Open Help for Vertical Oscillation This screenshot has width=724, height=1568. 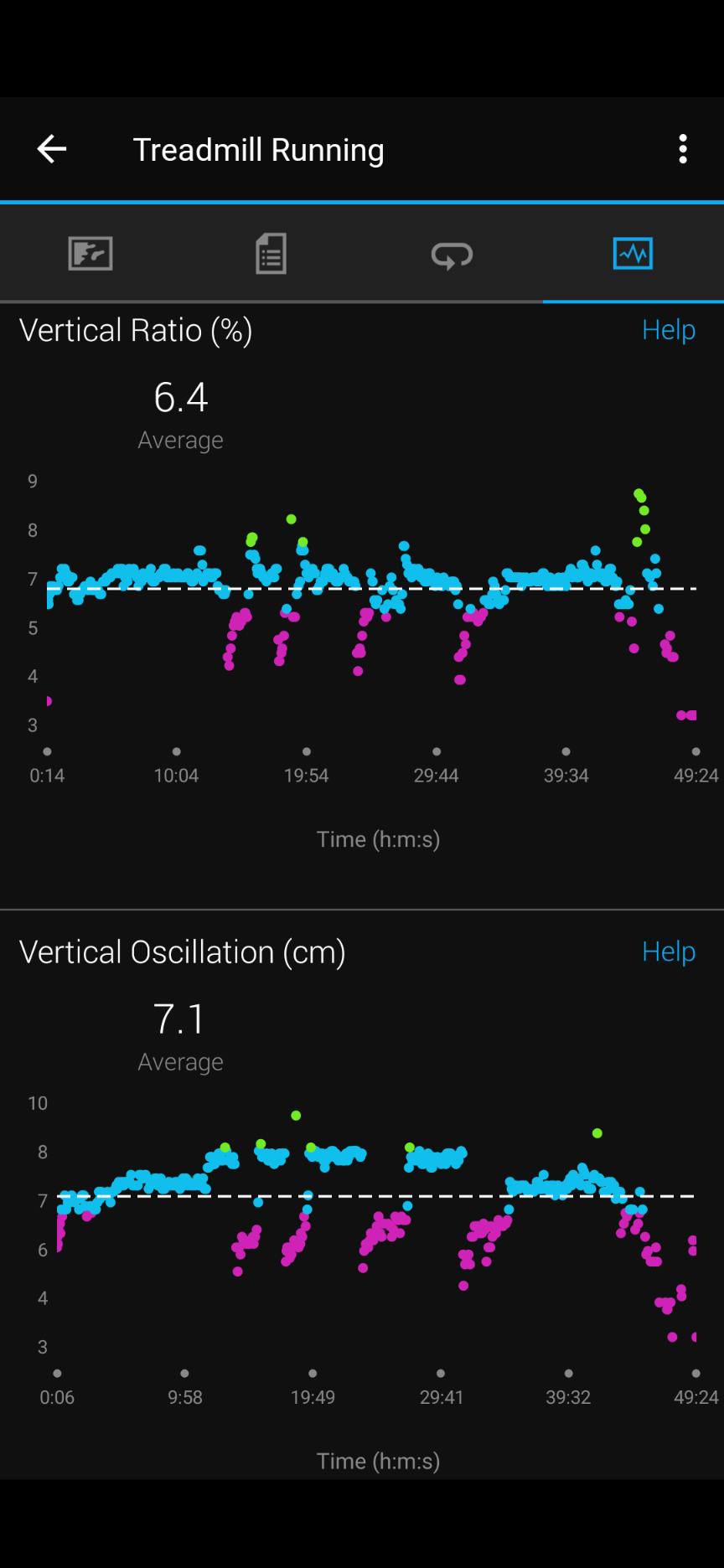668,952
